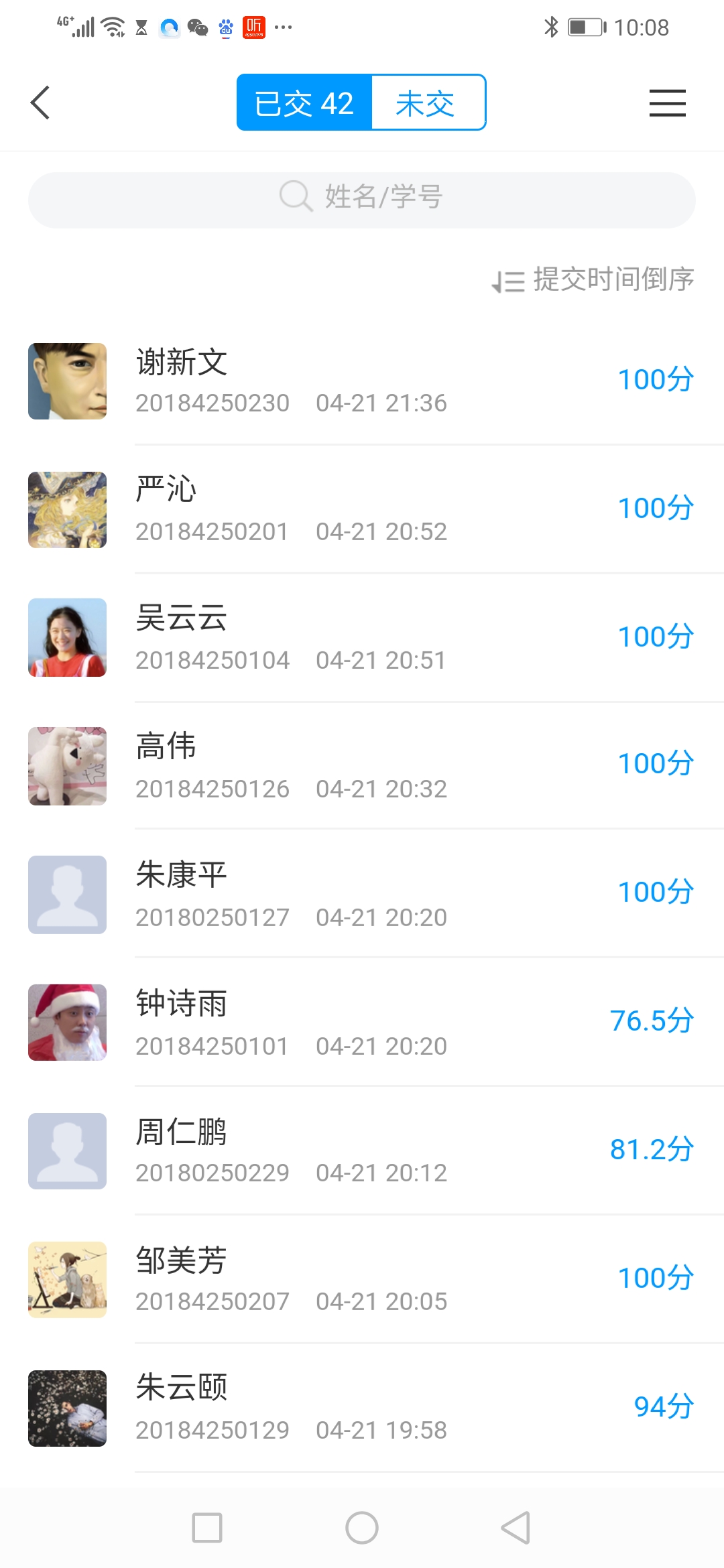Open 高伟's submission

tap(362, 766)
